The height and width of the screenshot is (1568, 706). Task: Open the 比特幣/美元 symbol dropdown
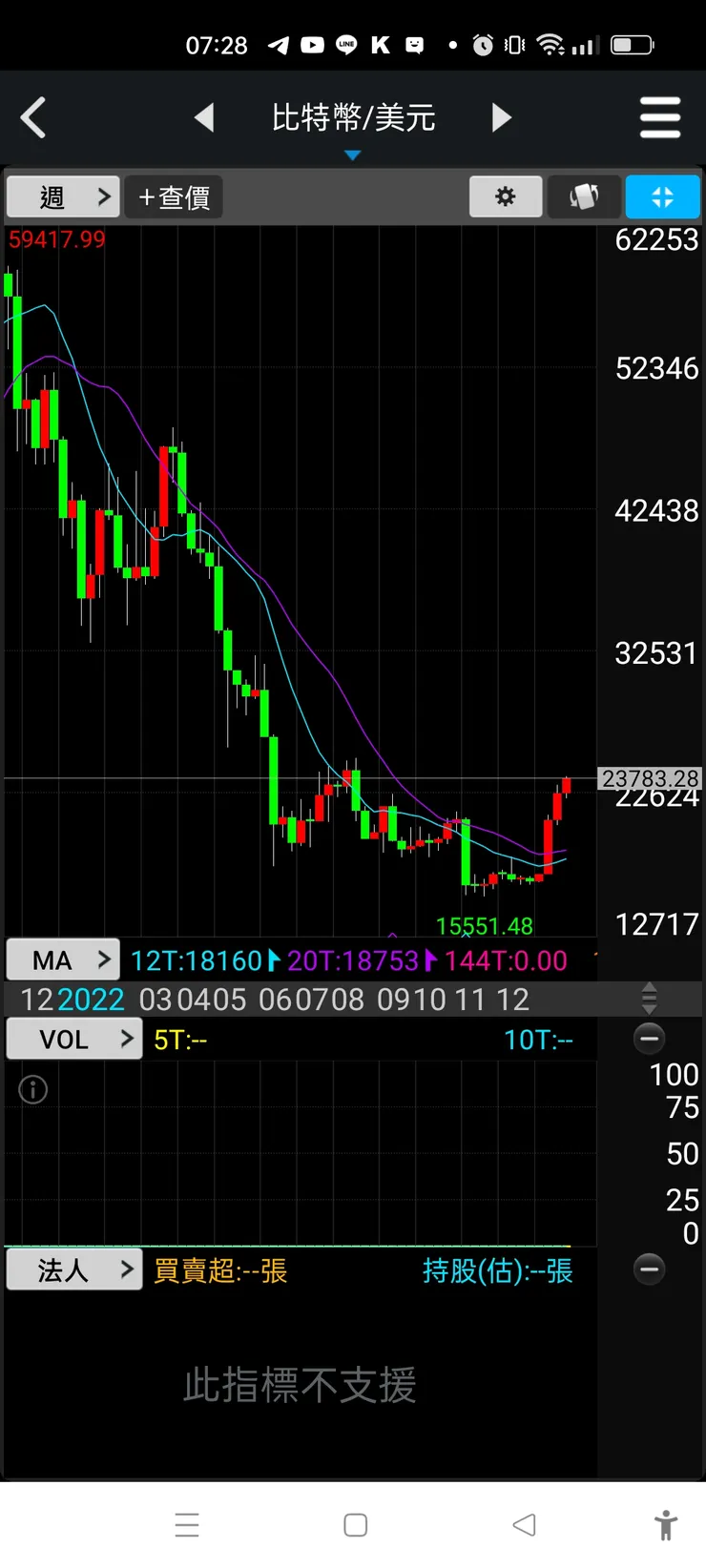click(x=353, y=122)
